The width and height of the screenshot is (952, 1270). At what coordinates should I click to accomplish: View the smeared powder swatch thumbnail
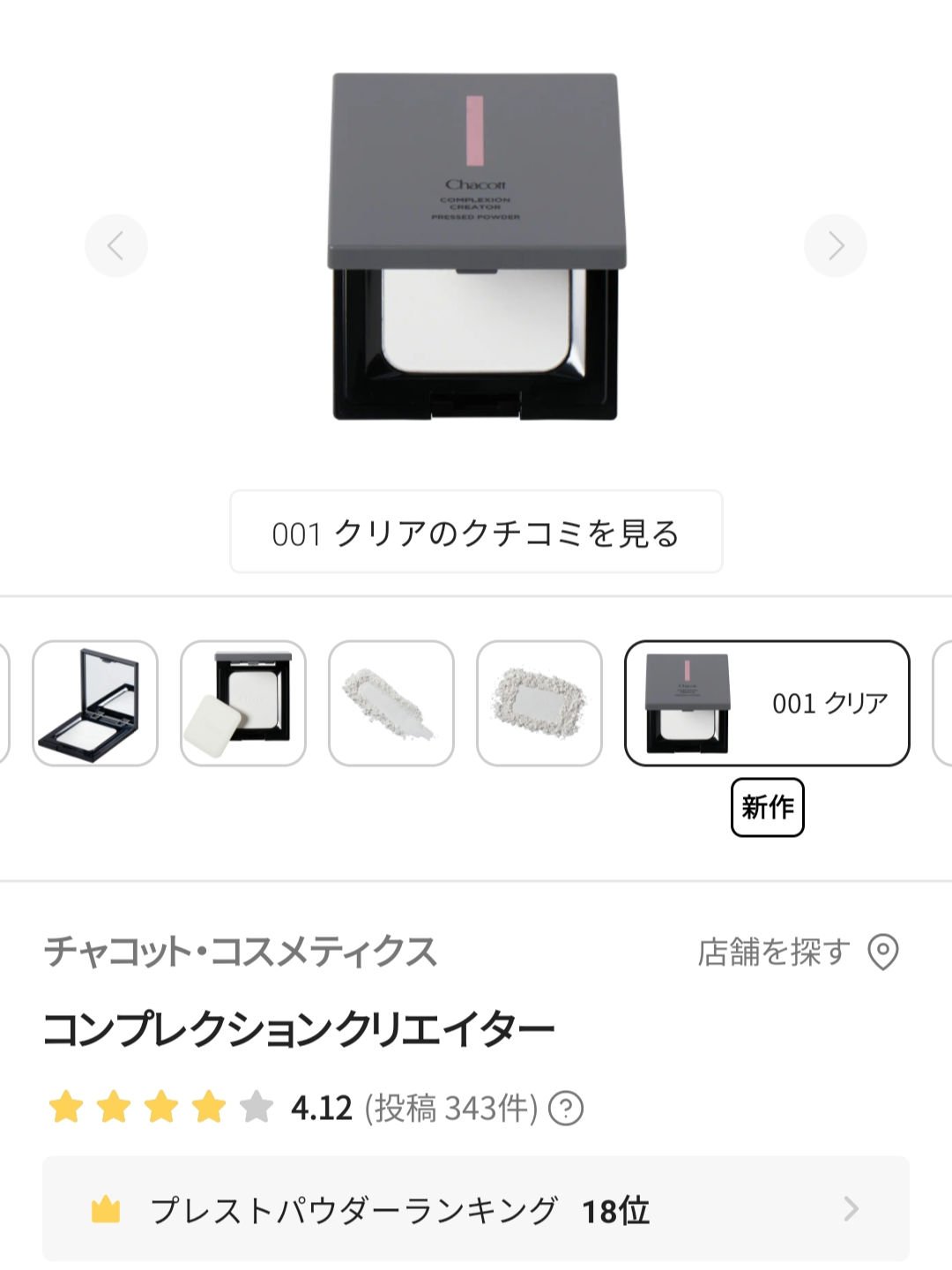[x=391, y=703]
